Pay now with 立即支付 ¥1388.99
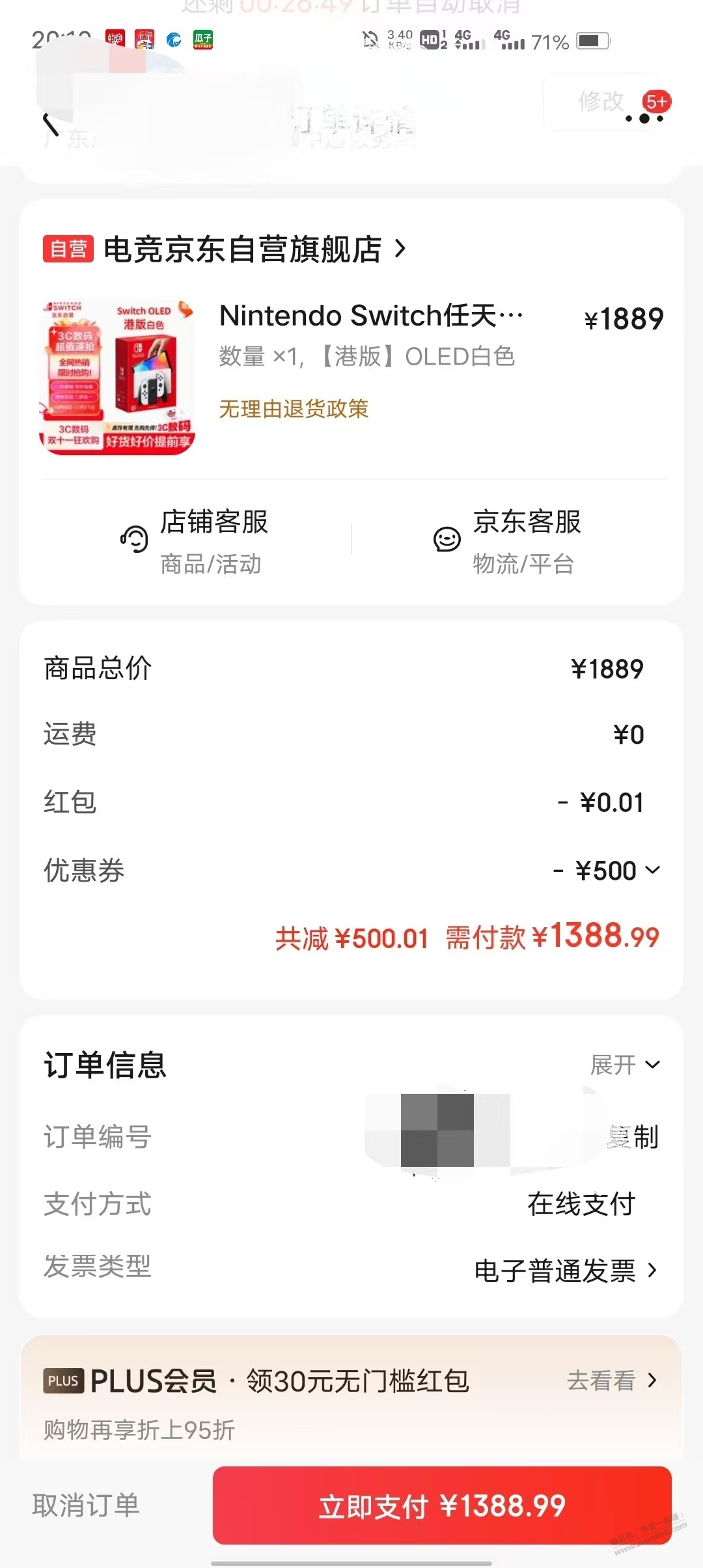Viewport: 703px width, 1568px height. pos(442,1505)
